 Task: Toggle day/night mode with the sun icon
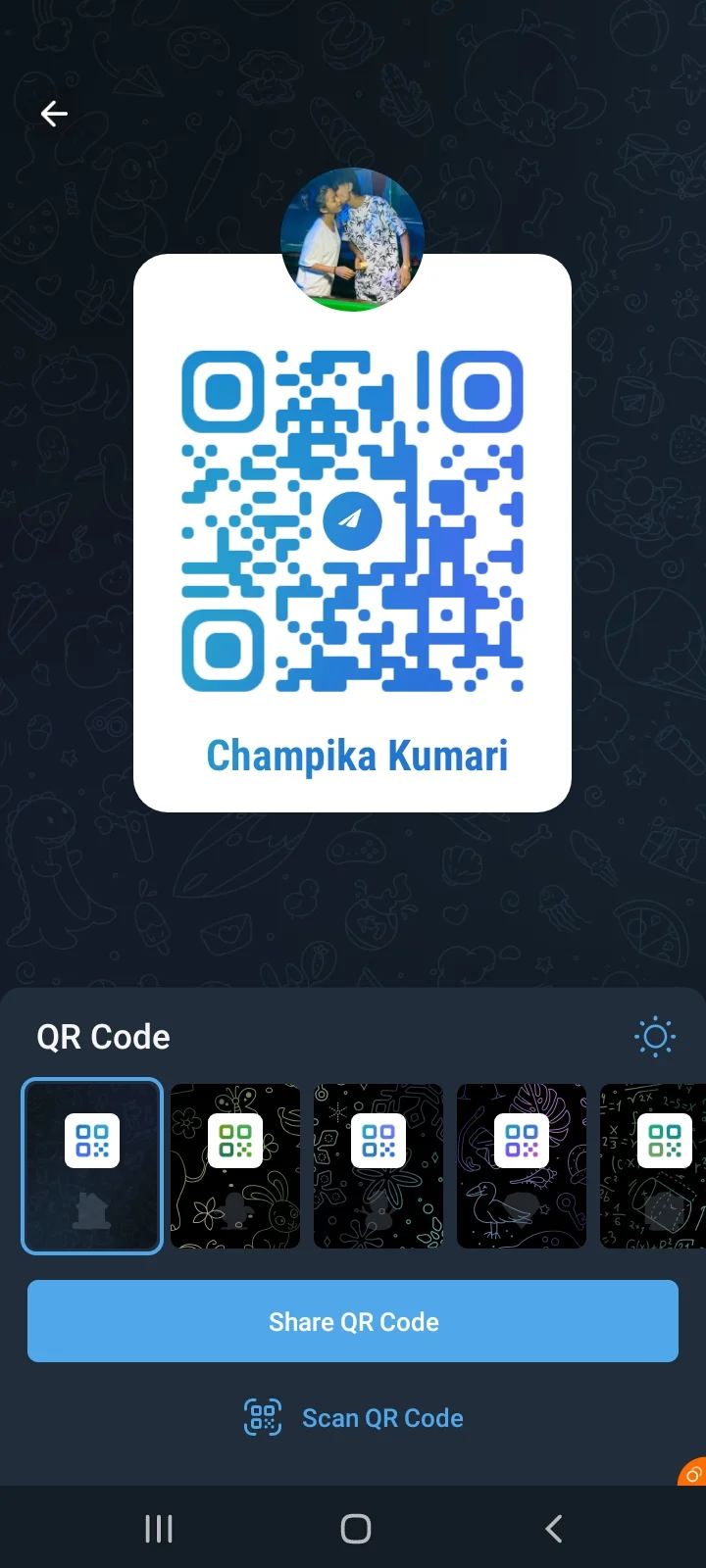click(x=655, y=1037)
